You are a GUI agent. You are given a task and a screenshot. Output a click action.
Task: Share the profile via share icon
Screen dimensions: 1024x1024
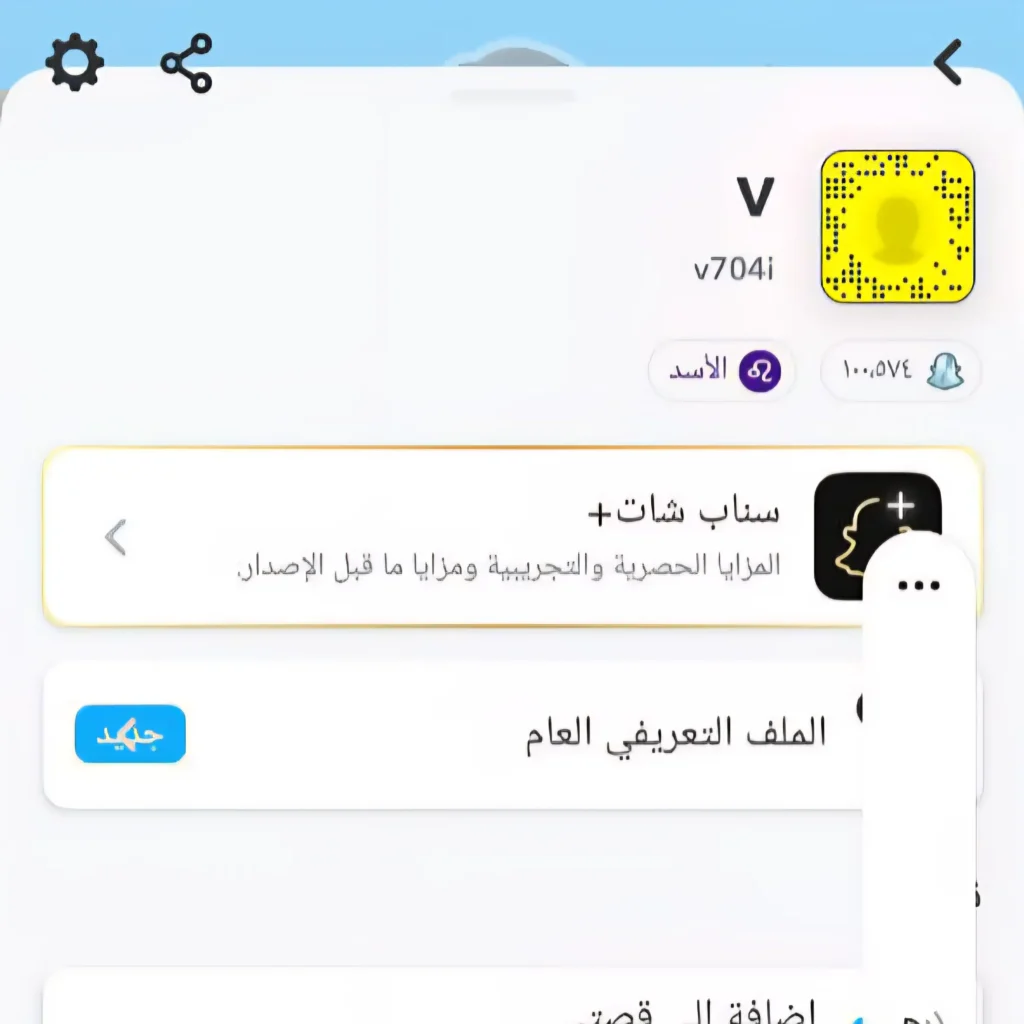click(187, 63)
